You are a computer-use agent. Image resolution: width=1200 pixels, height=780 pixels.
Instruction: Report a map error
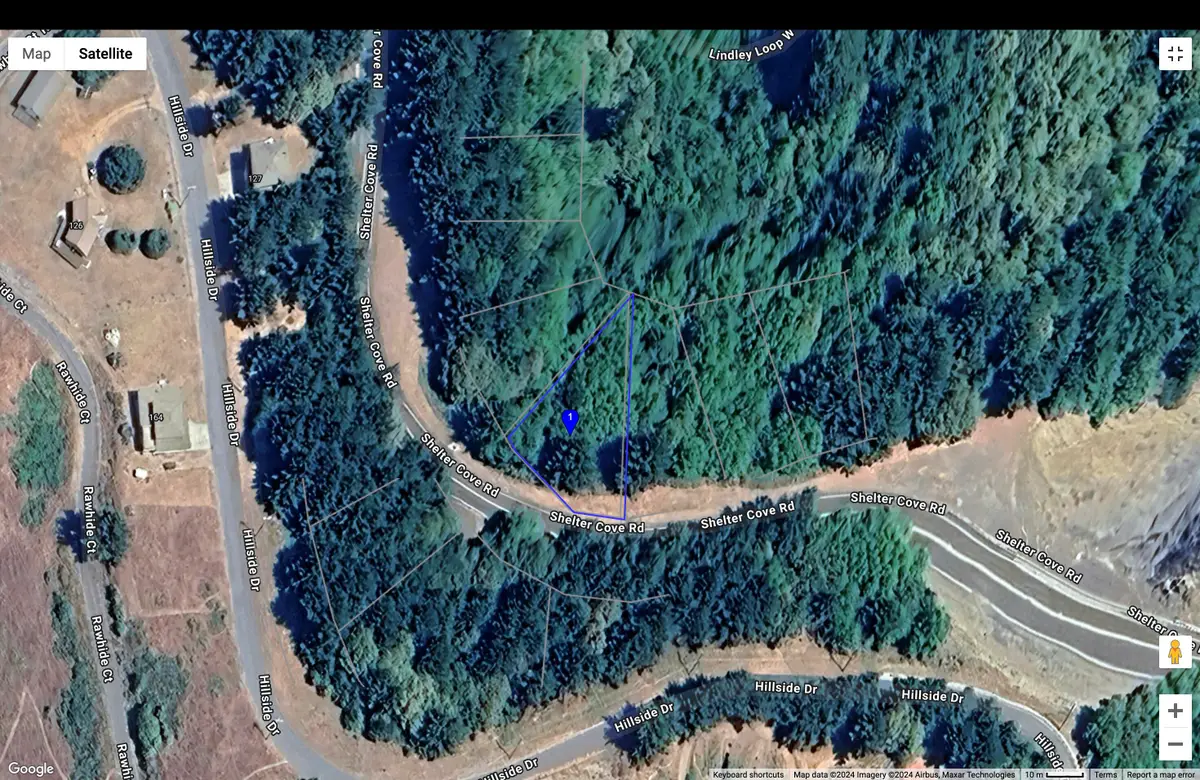1162,774
